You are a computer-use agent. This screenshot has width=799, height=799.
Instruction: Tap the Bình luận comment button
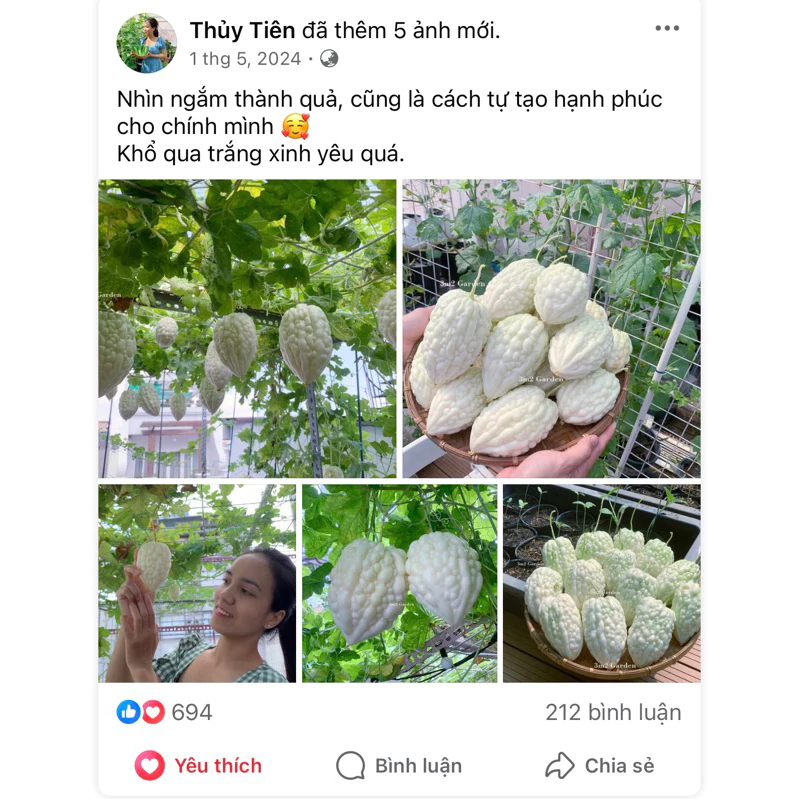click(399, 766)
